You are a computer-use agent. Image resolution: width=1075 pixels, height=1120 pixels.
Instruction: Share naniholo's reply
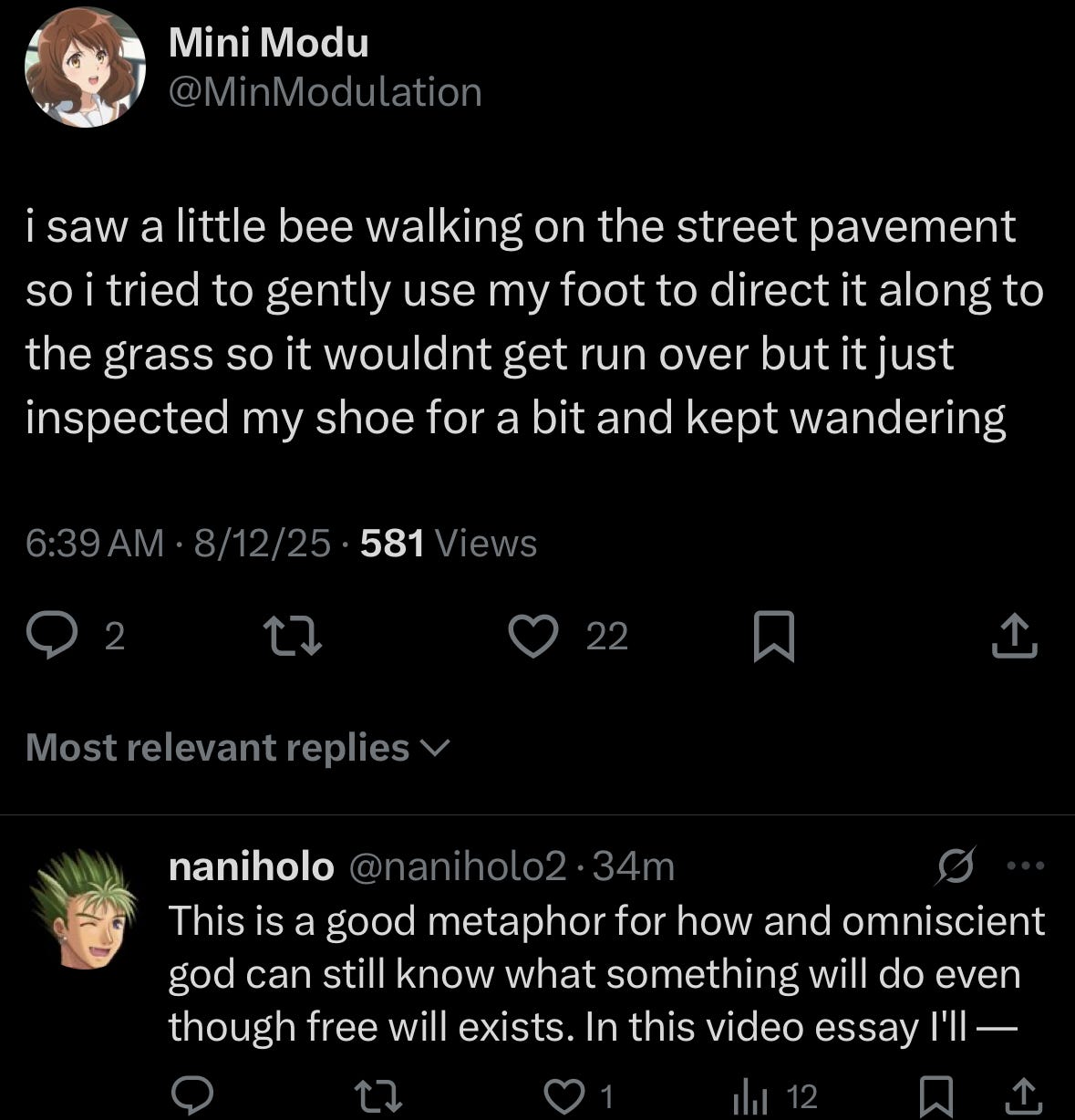(x=1022, y=1095)
